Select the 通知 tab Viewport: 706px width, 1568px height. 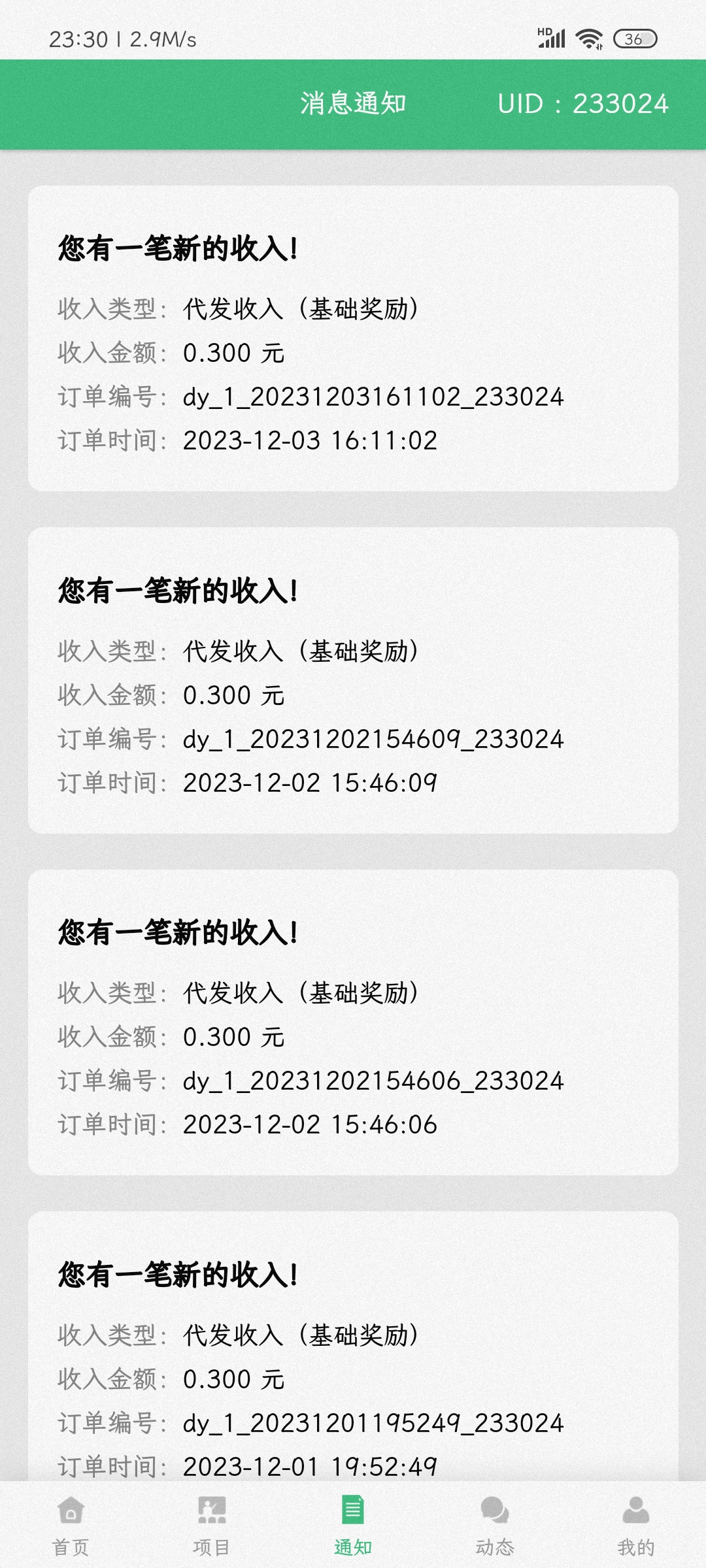(x=353, y=1526)
